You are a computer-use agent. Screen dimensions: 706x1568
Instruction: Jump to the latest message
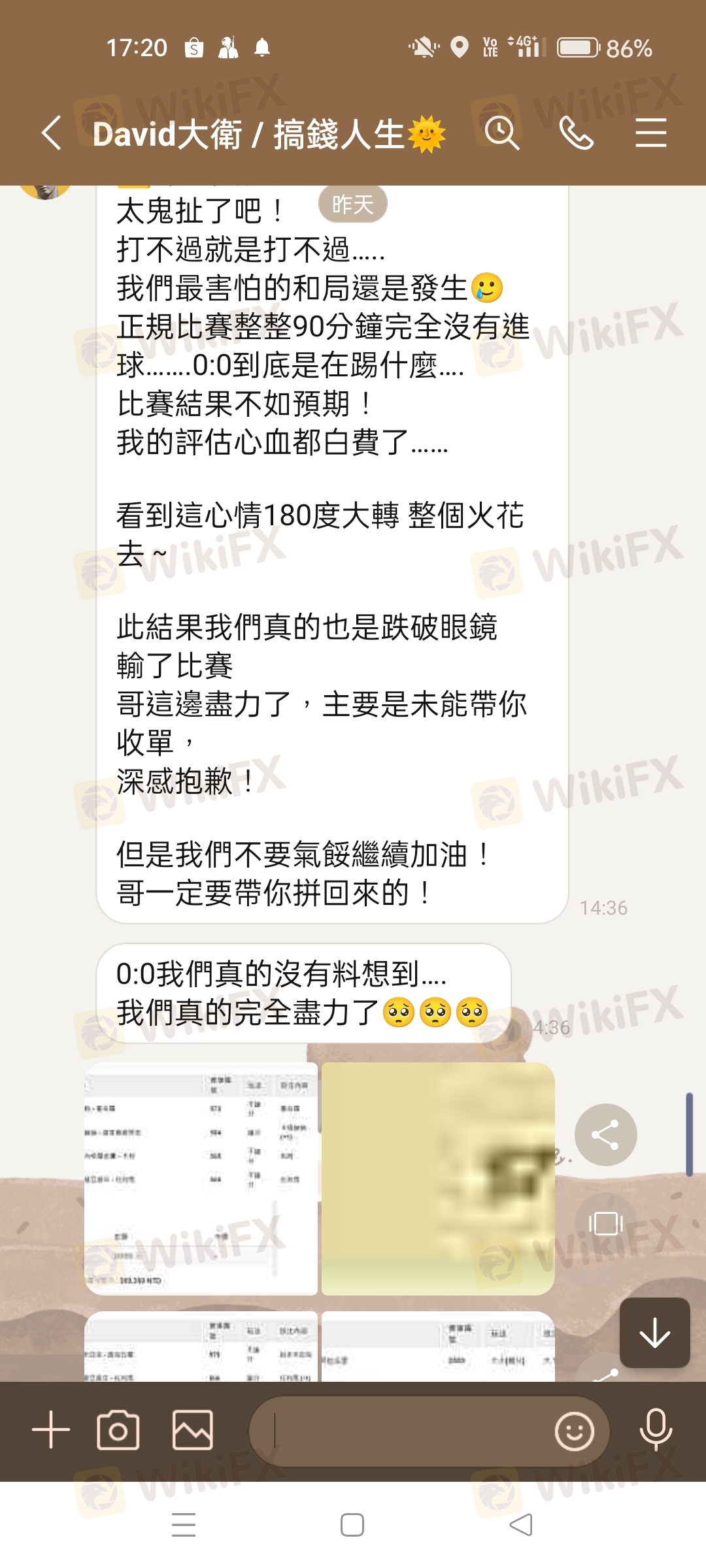654,1333
